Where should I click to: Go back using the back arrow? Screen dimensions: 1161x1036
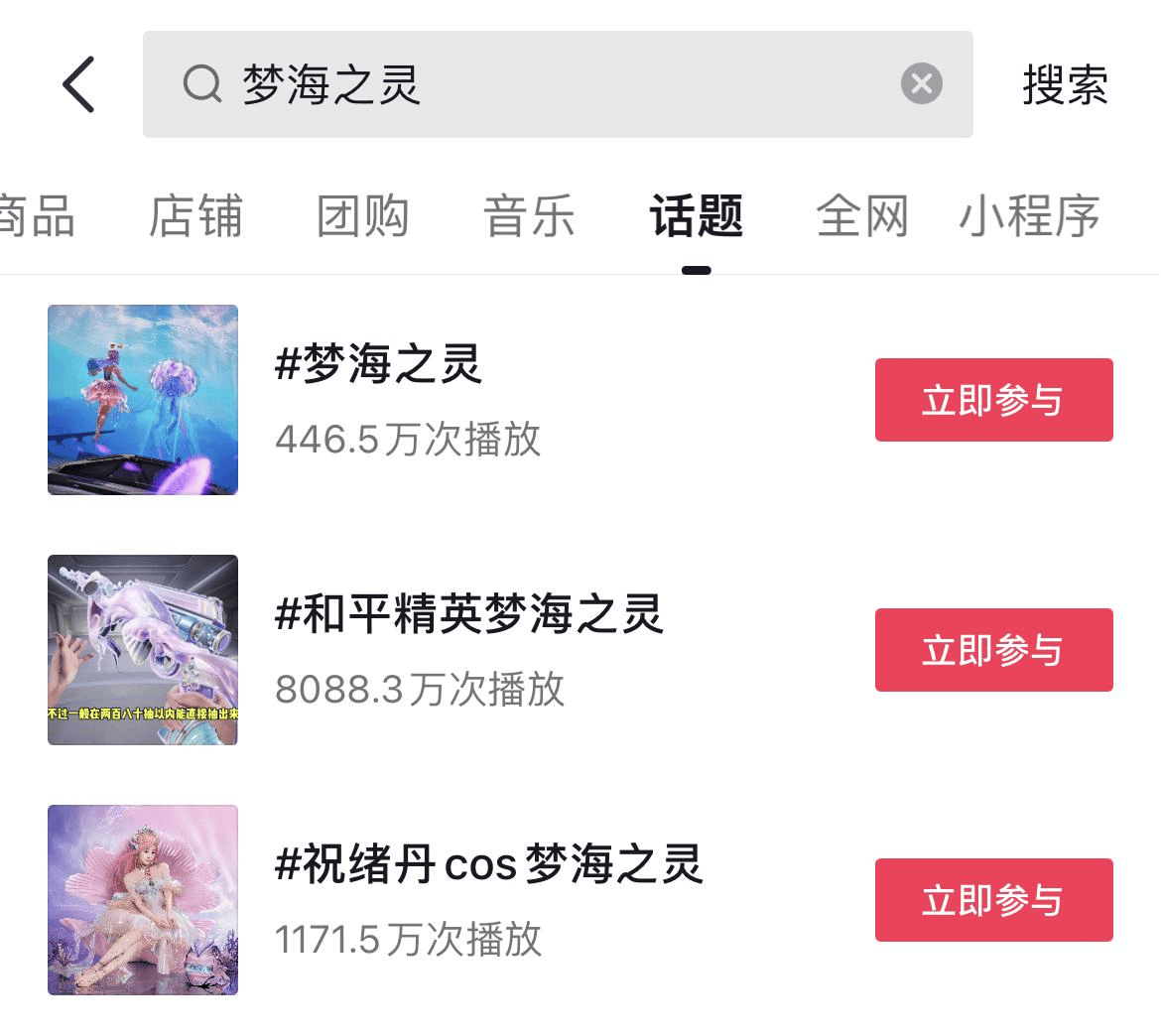[x=78, y=84]
